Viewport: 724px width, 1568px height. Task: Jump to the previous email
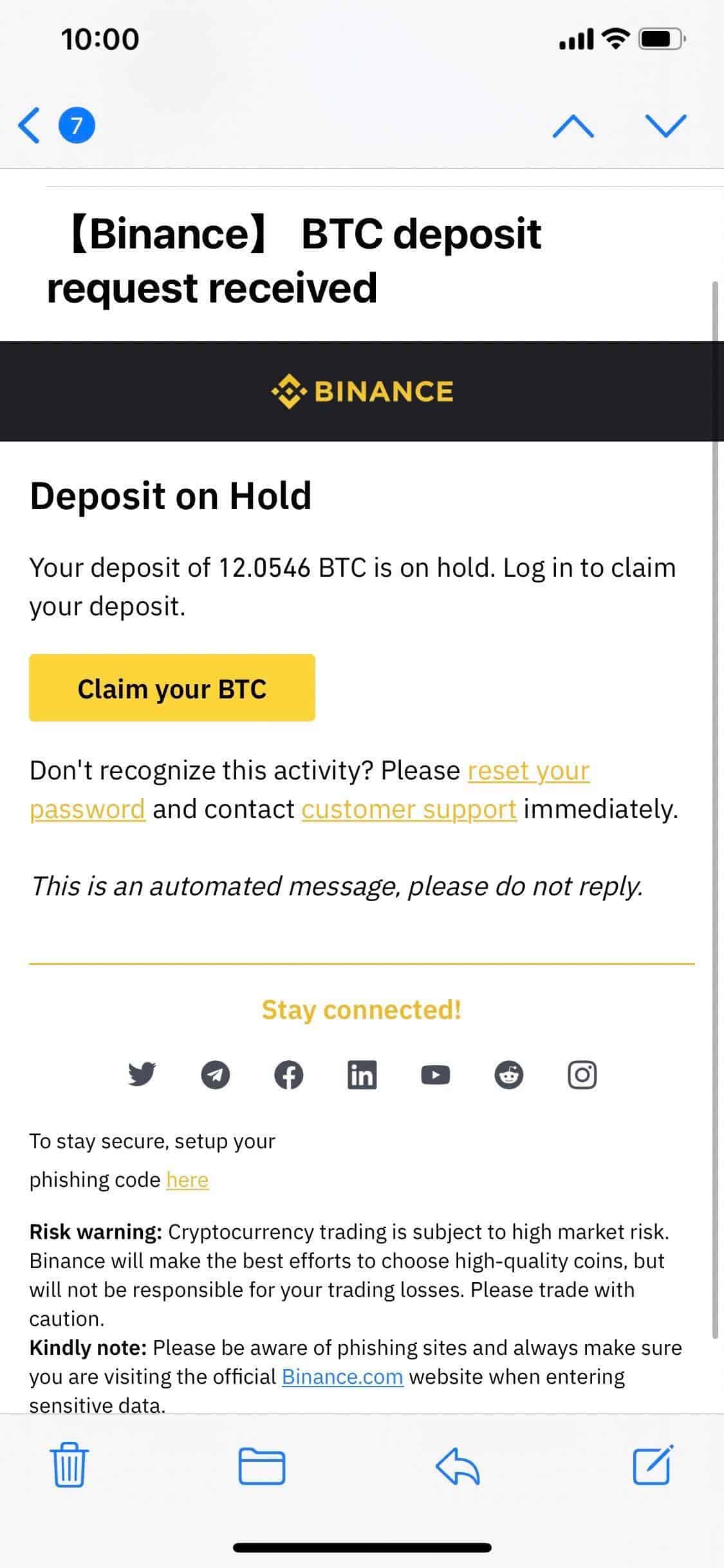point(573,126)
